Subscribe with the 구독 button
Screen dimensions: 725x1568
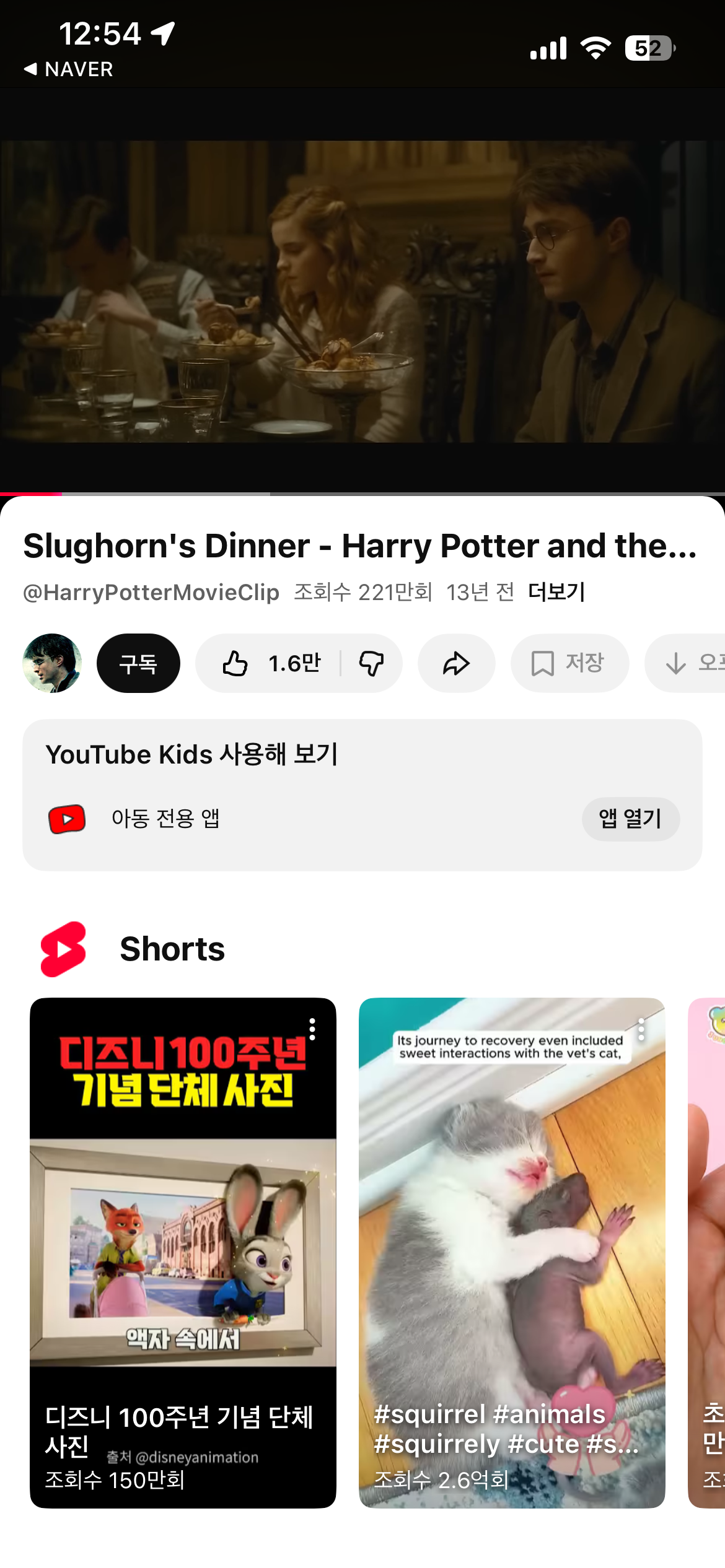[x=138, y=663]
